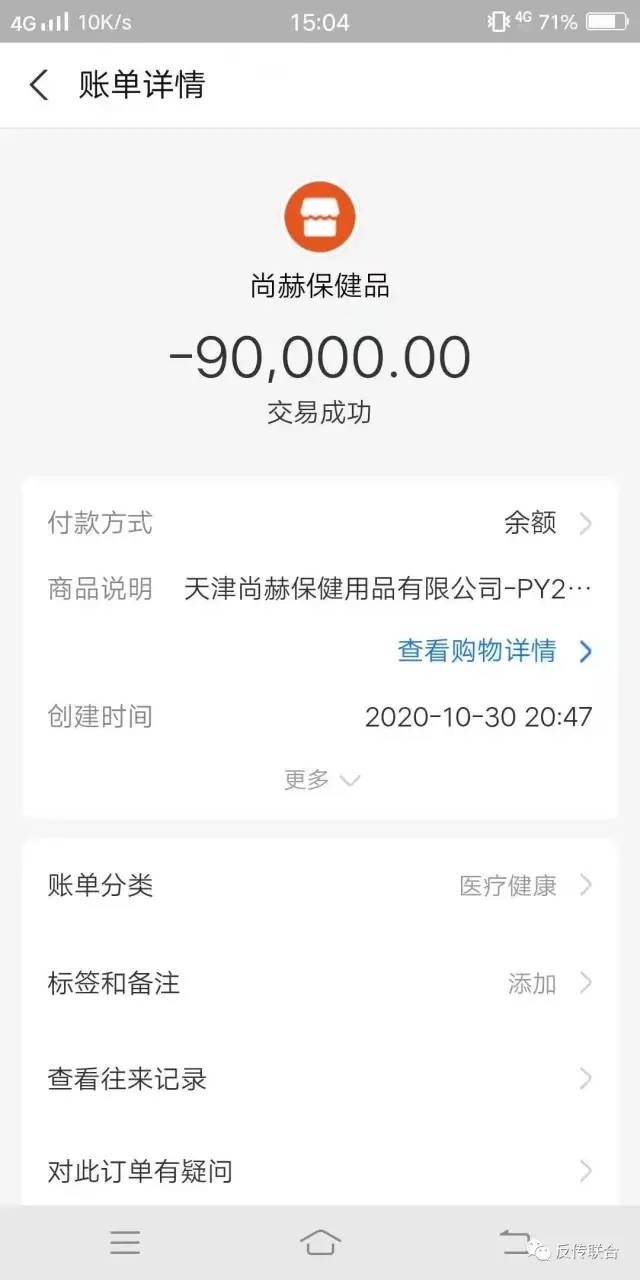Expand 更多 to show more details
The height and width of the screenshot is (1280, 640).
[320, 780]
